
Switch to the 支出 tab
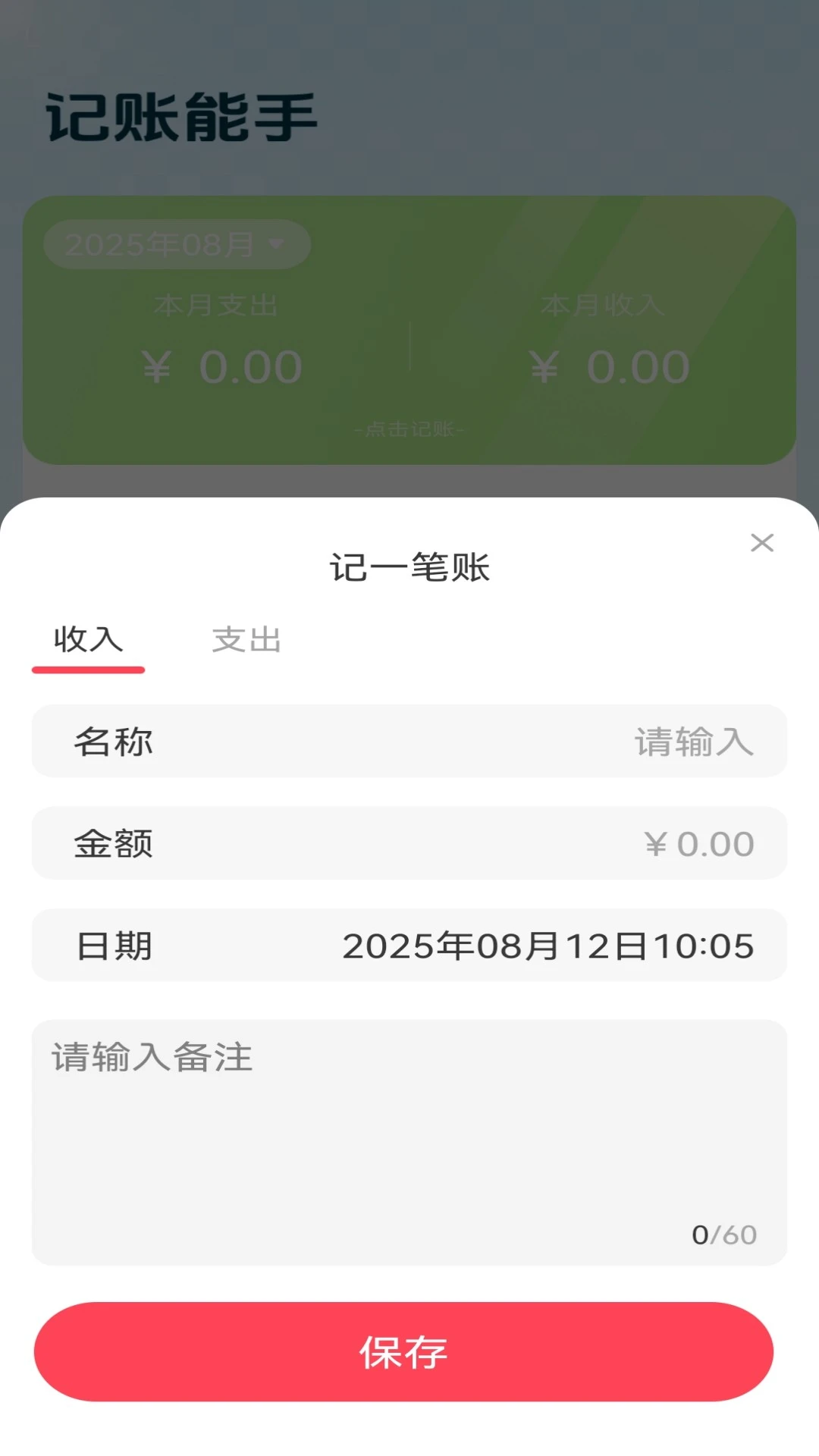pyautogui.click(x=245, y=641)
